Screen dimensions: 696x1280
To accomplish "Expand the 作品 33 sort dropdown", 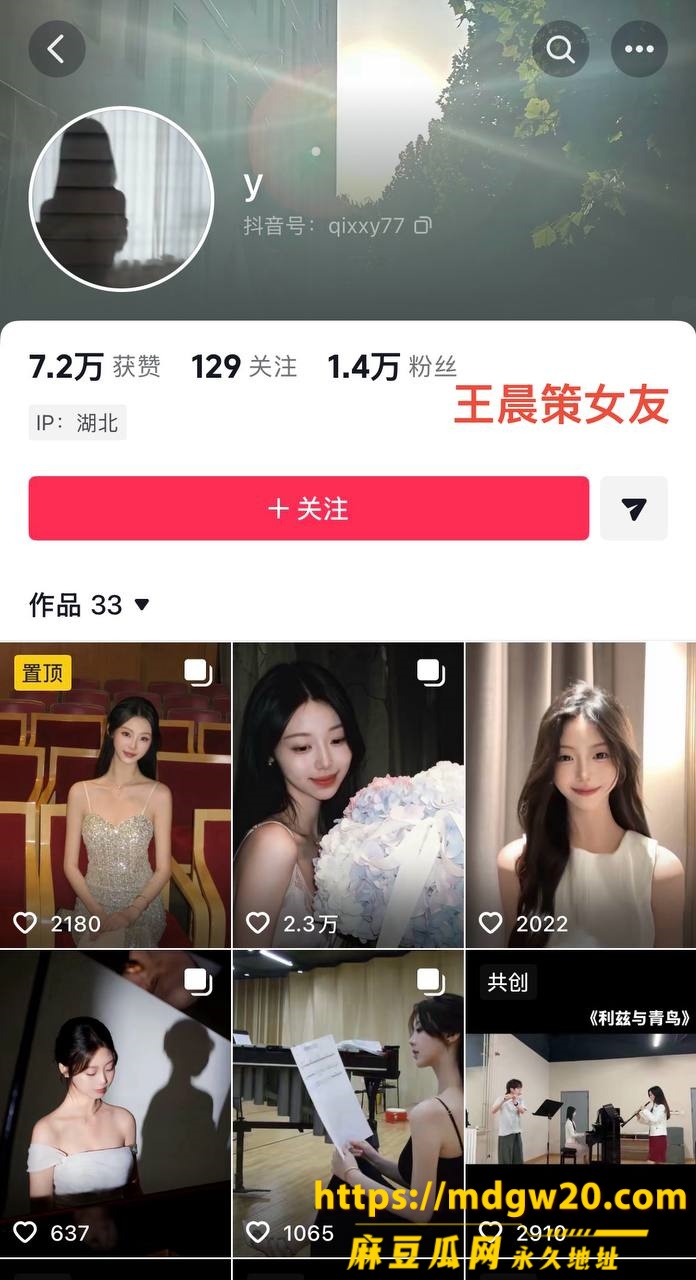I will coord(89,604).
